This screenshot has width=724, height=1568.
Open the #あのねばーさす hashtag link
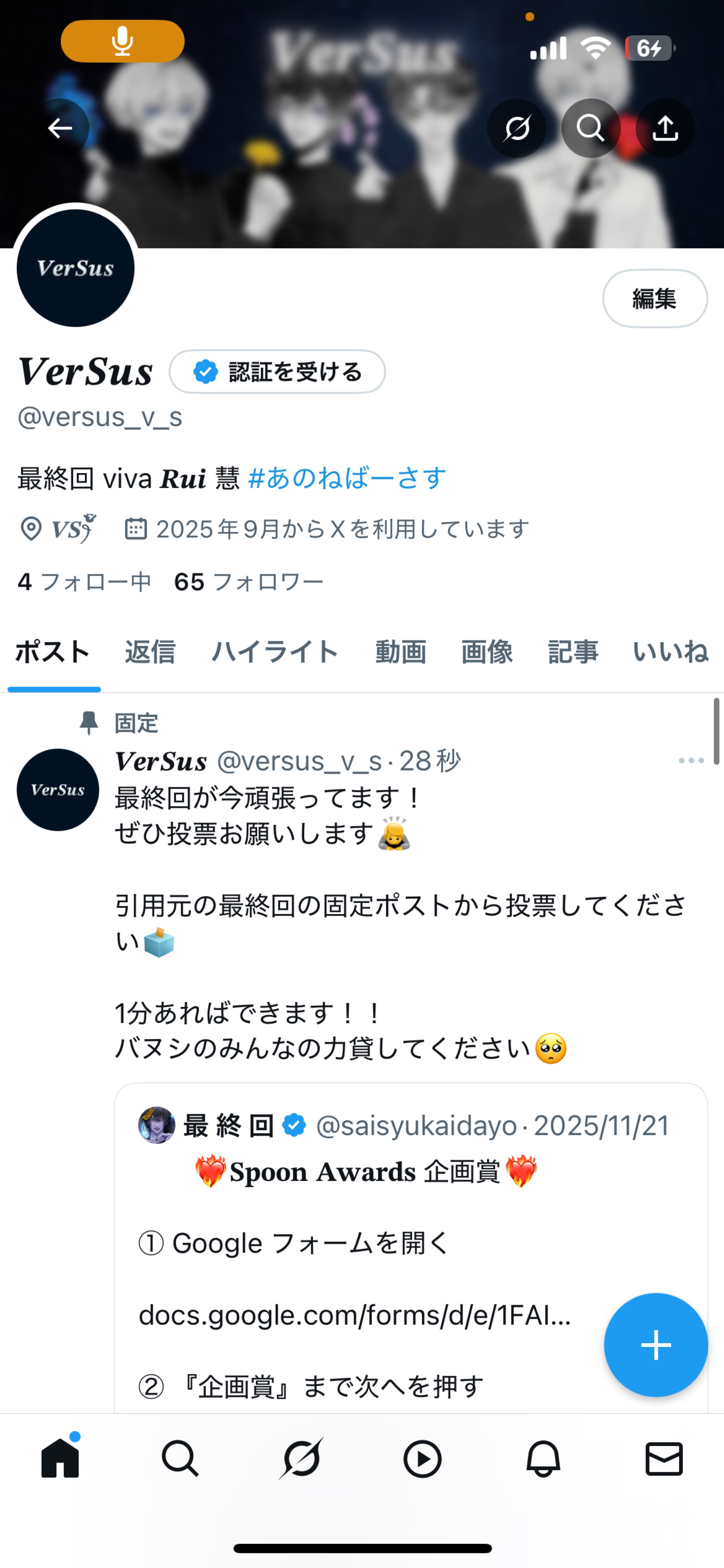(x=347, y=479)
